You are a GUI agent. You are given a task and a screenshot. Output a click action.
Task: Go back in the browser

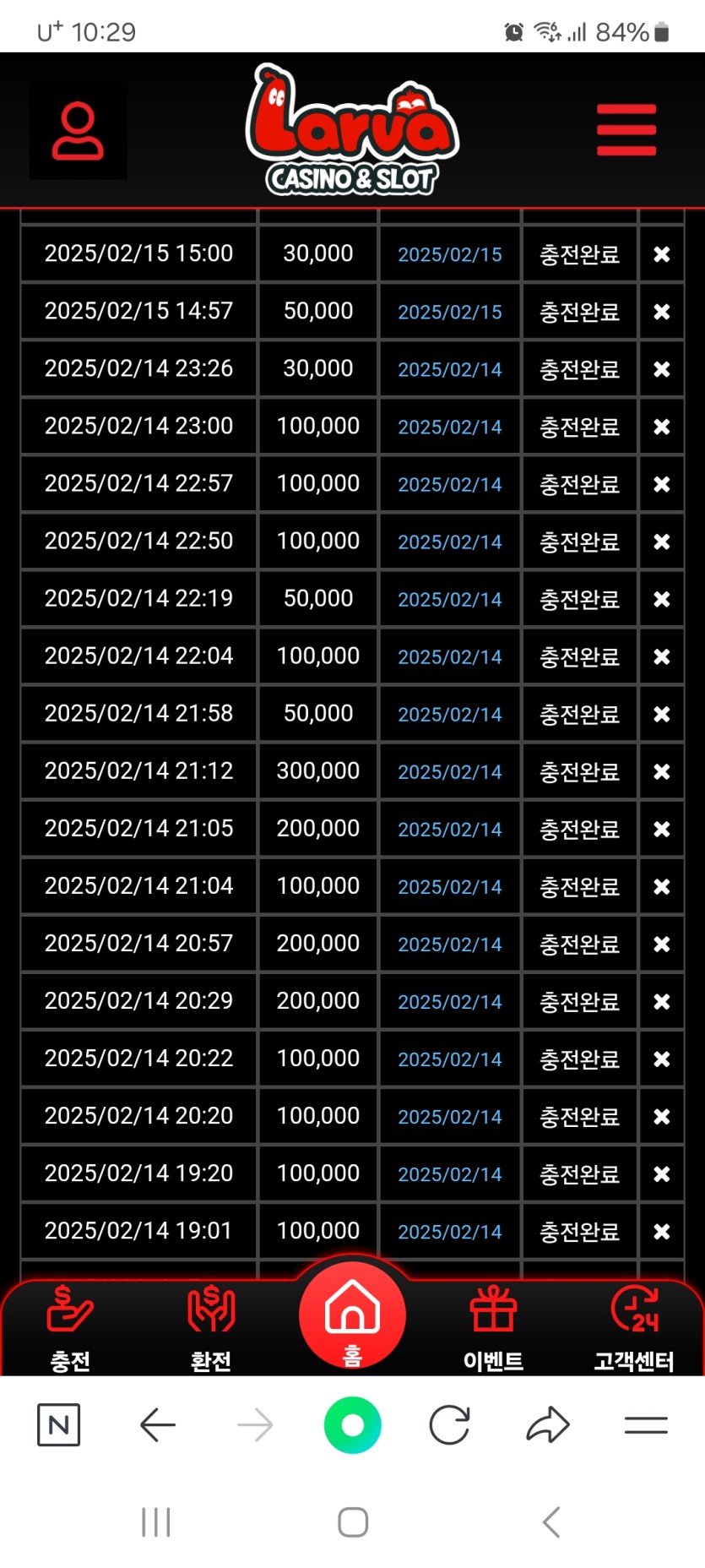click(x=157, y=1425)
